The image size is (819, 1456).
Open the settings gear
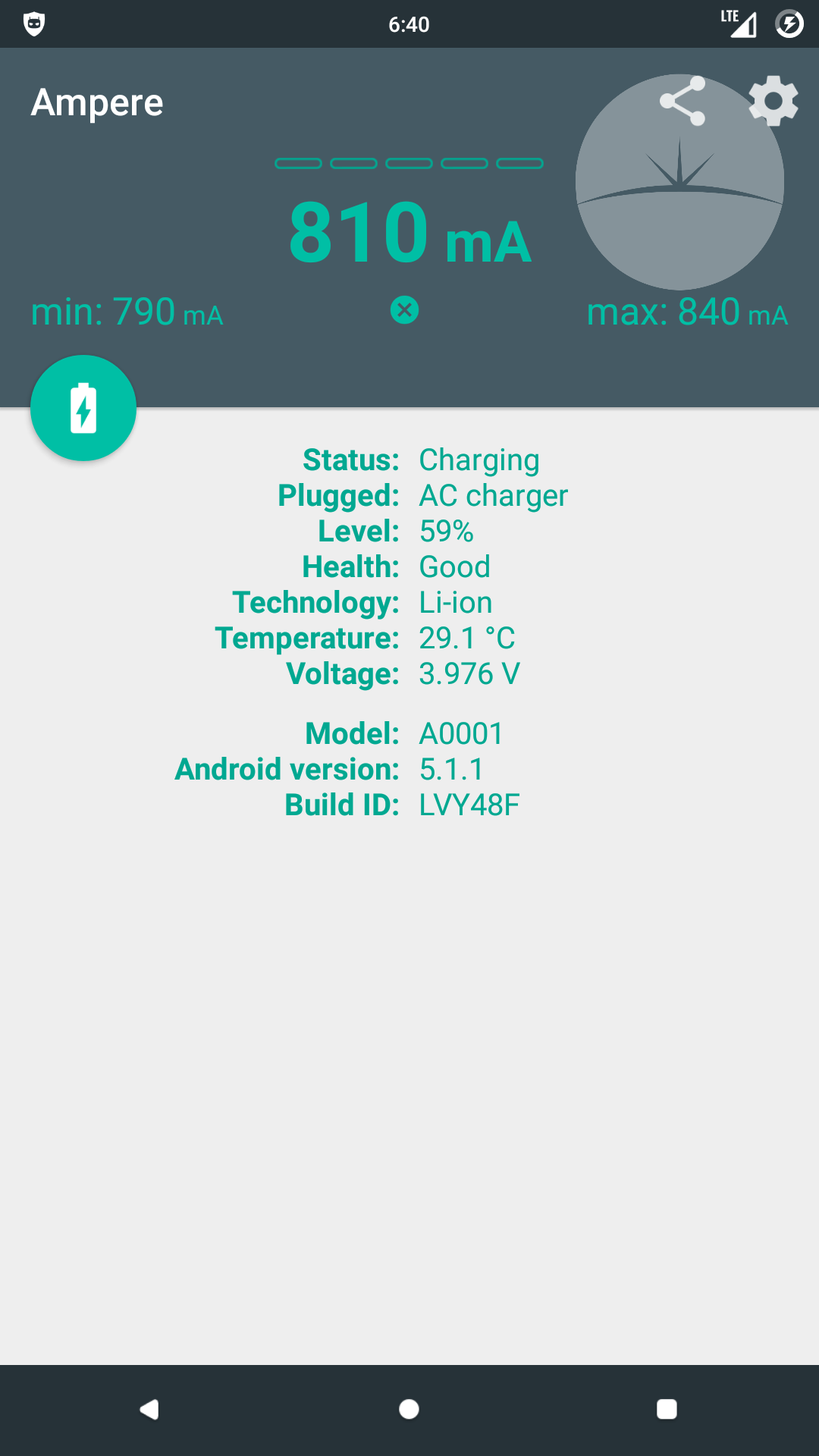click(x=773, y=101)
